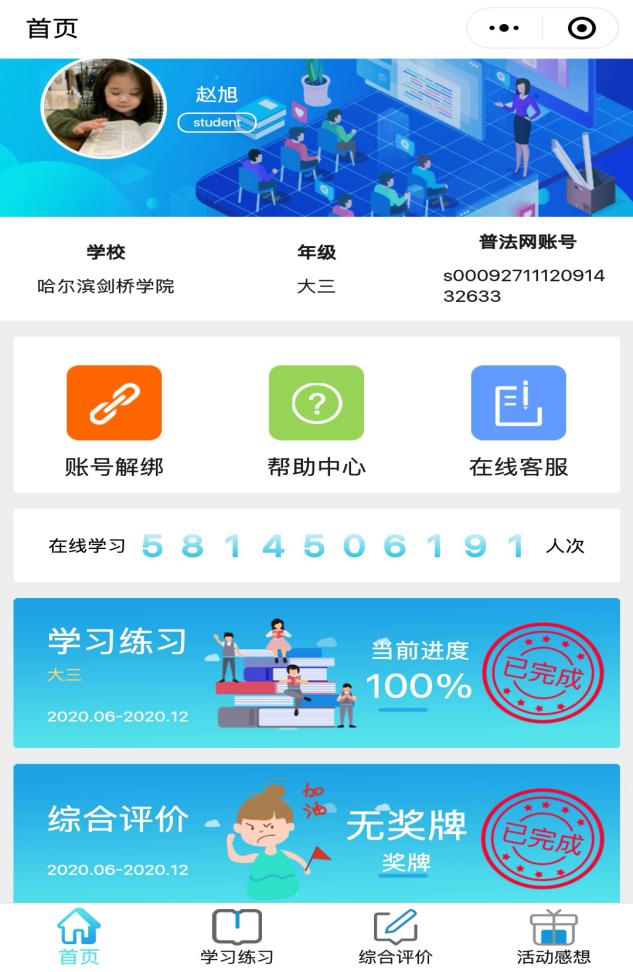The image size is (633, 972).
Task: Contact 在线客服 online support
Action: coord(518,420)
